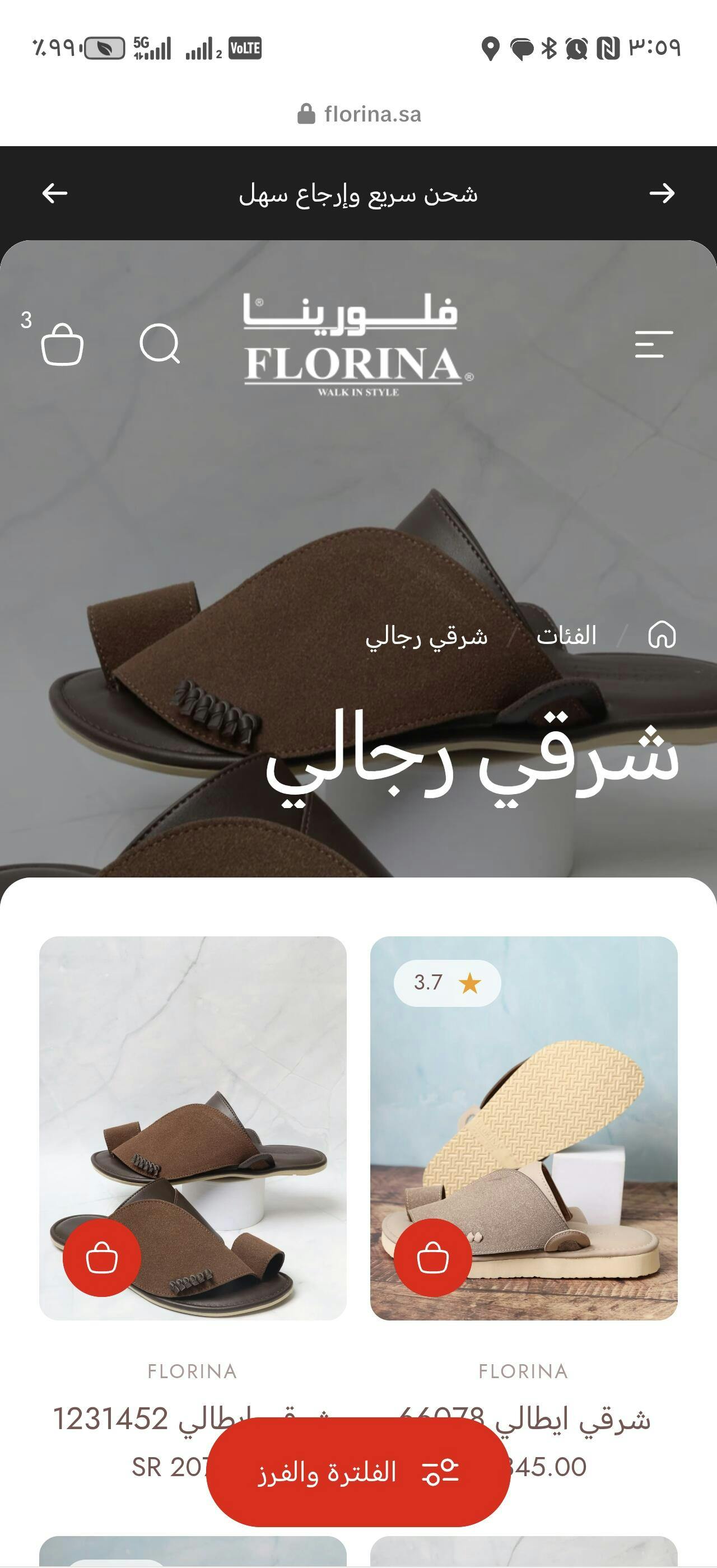
Task: Open the search icon in the header
Action: coord(160,344)
